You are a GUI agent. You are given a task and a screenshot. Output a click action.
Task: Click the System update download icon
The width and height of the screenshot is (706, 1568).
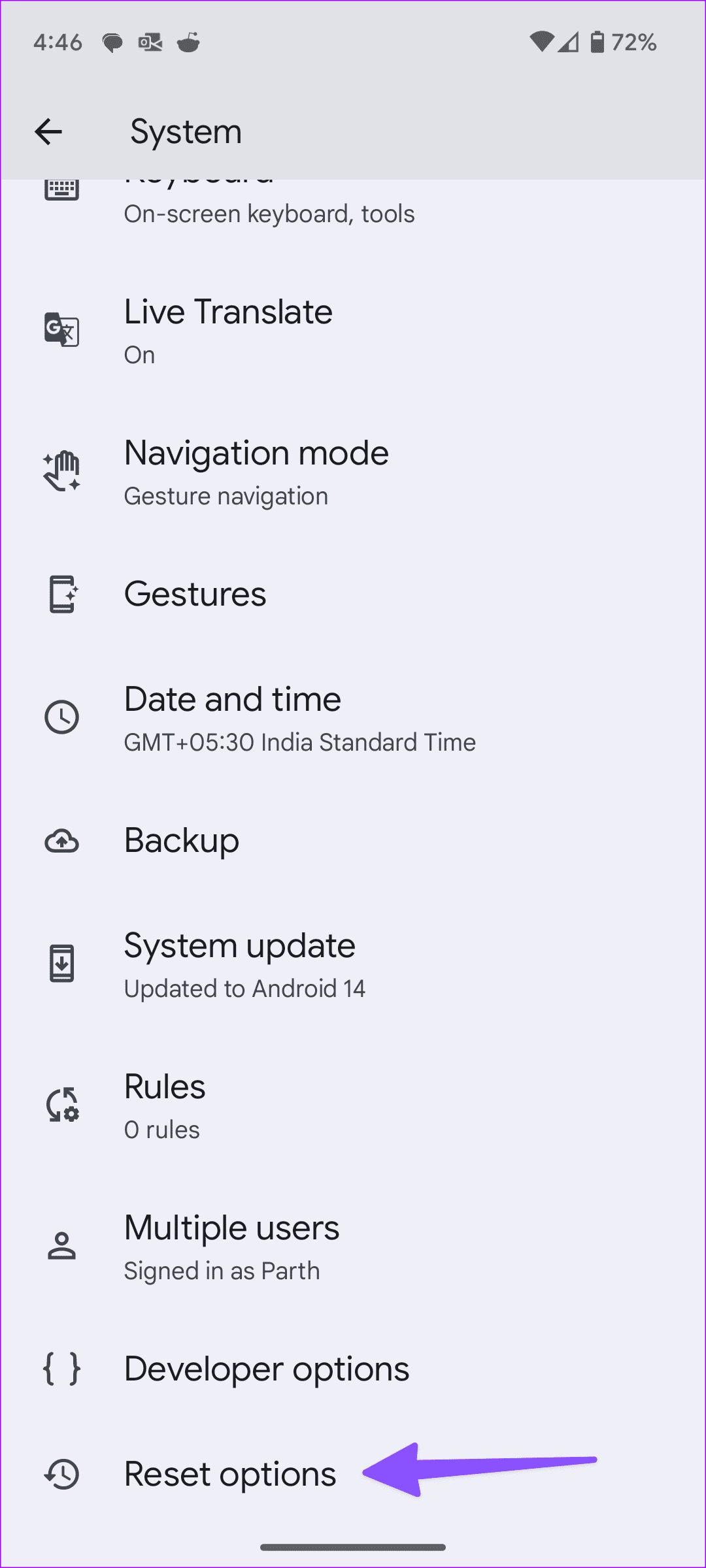point(61,962)
